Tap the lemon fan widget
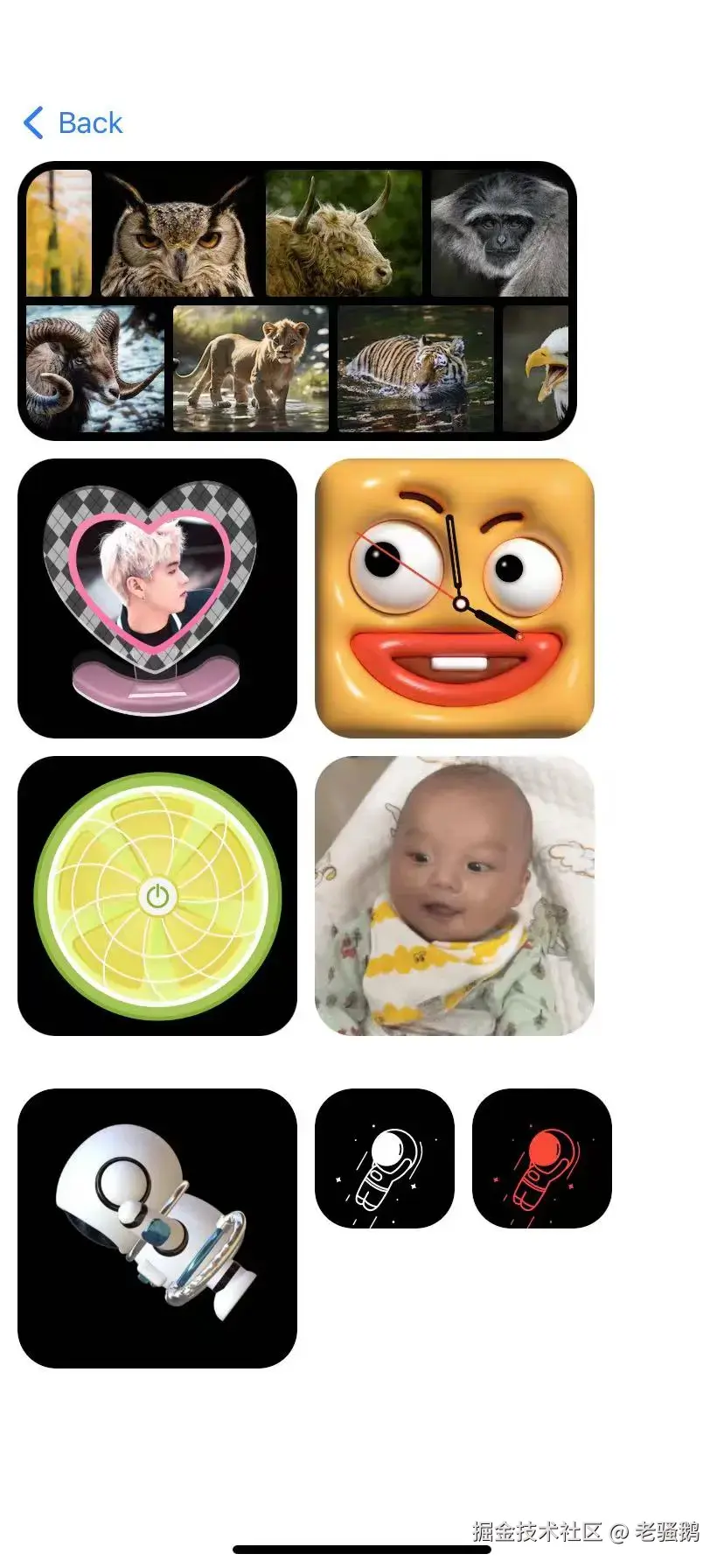This screenshot has height=1568, width=724. (x=157, y=896)
